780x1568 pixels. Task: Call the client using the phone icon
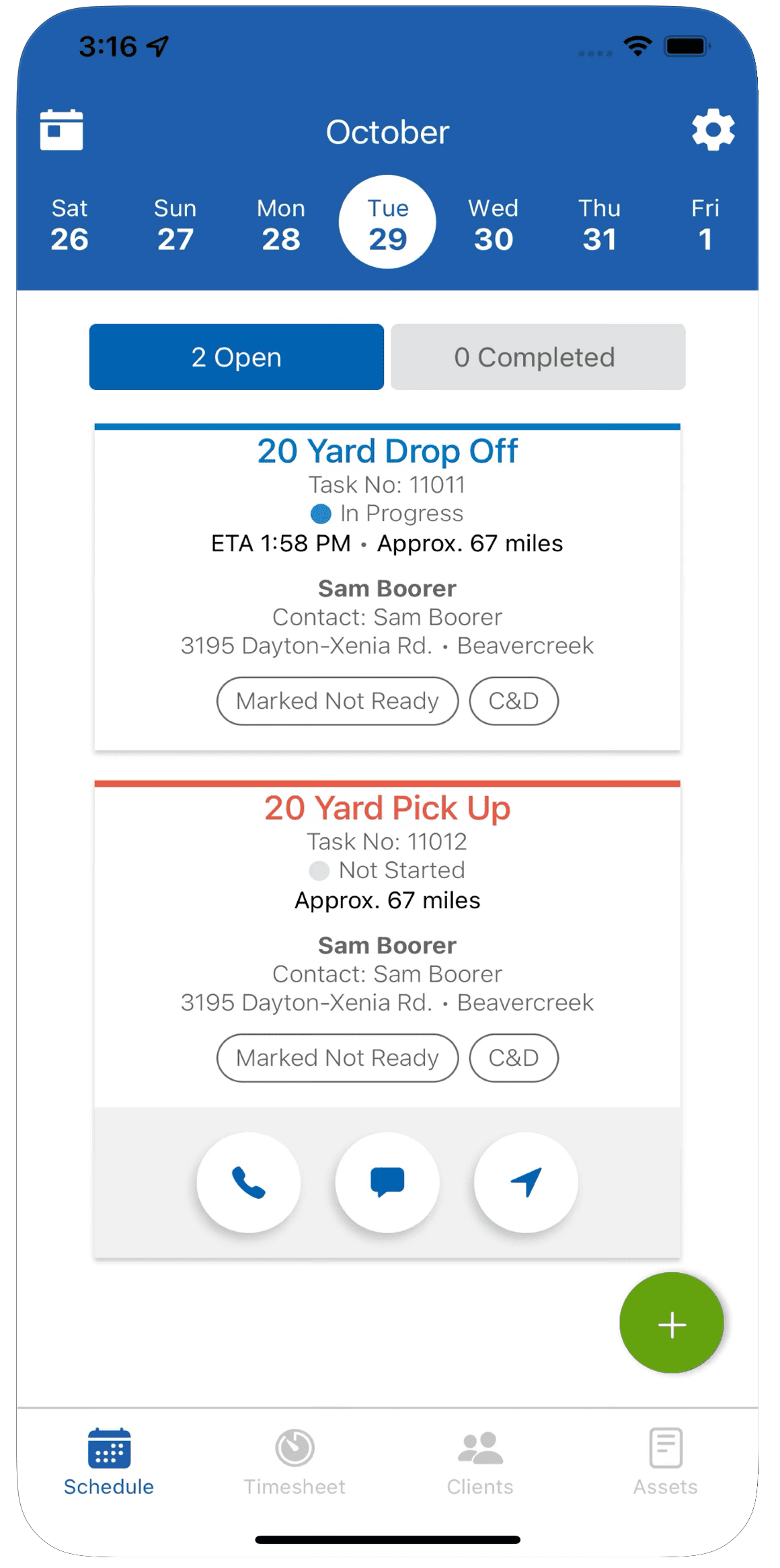click(x=249, y=1182)
